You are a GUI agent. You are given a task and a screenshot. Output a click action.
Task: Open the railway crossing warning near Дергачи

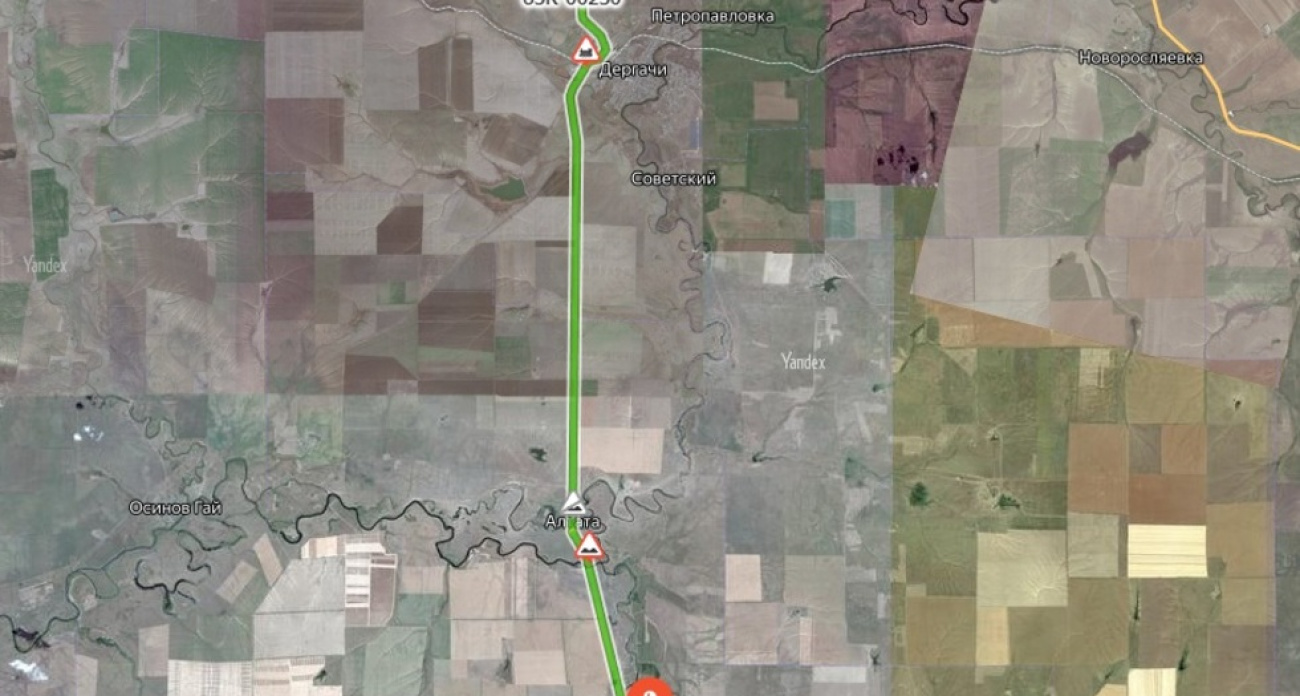(585, 51)
